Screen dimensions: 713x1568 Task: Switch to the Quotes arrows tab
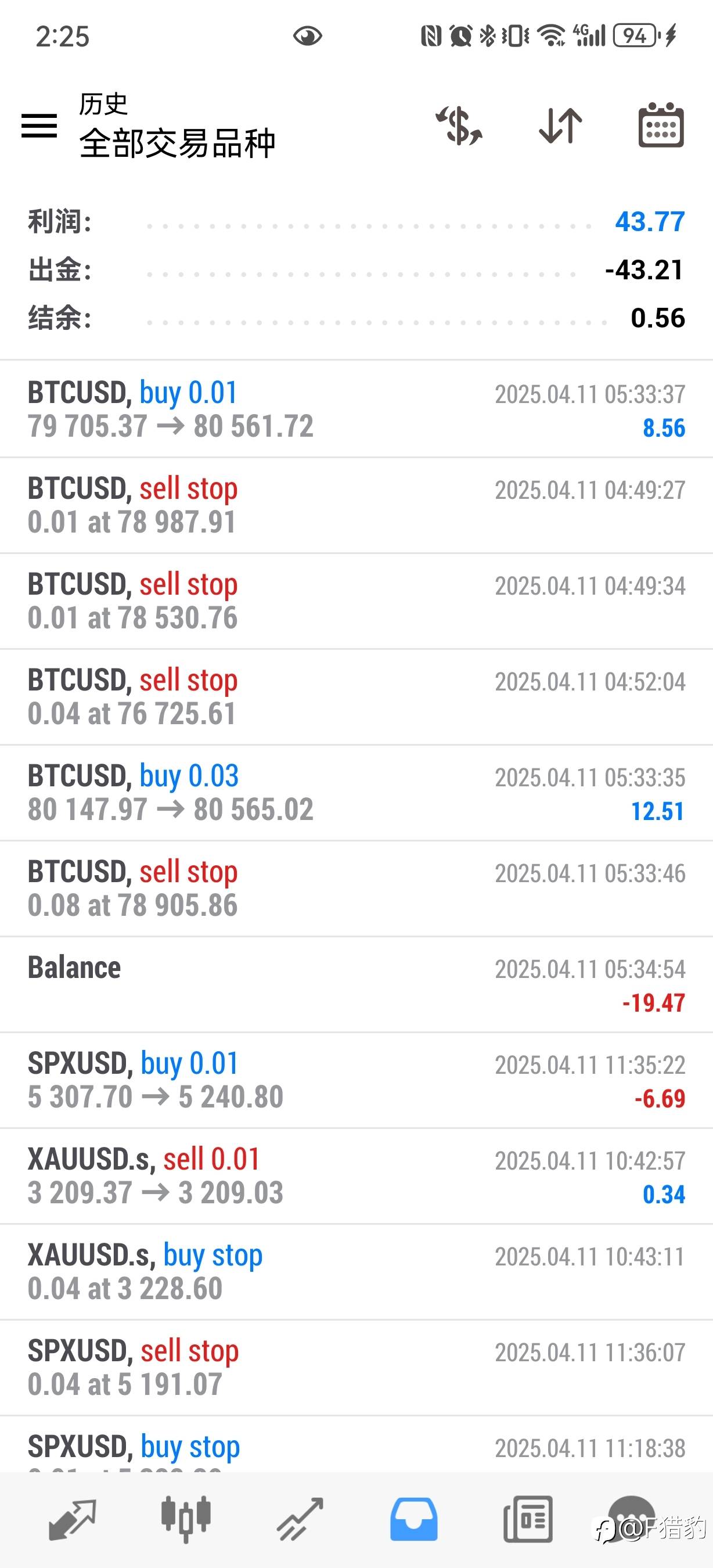(x=73, y=1519)
